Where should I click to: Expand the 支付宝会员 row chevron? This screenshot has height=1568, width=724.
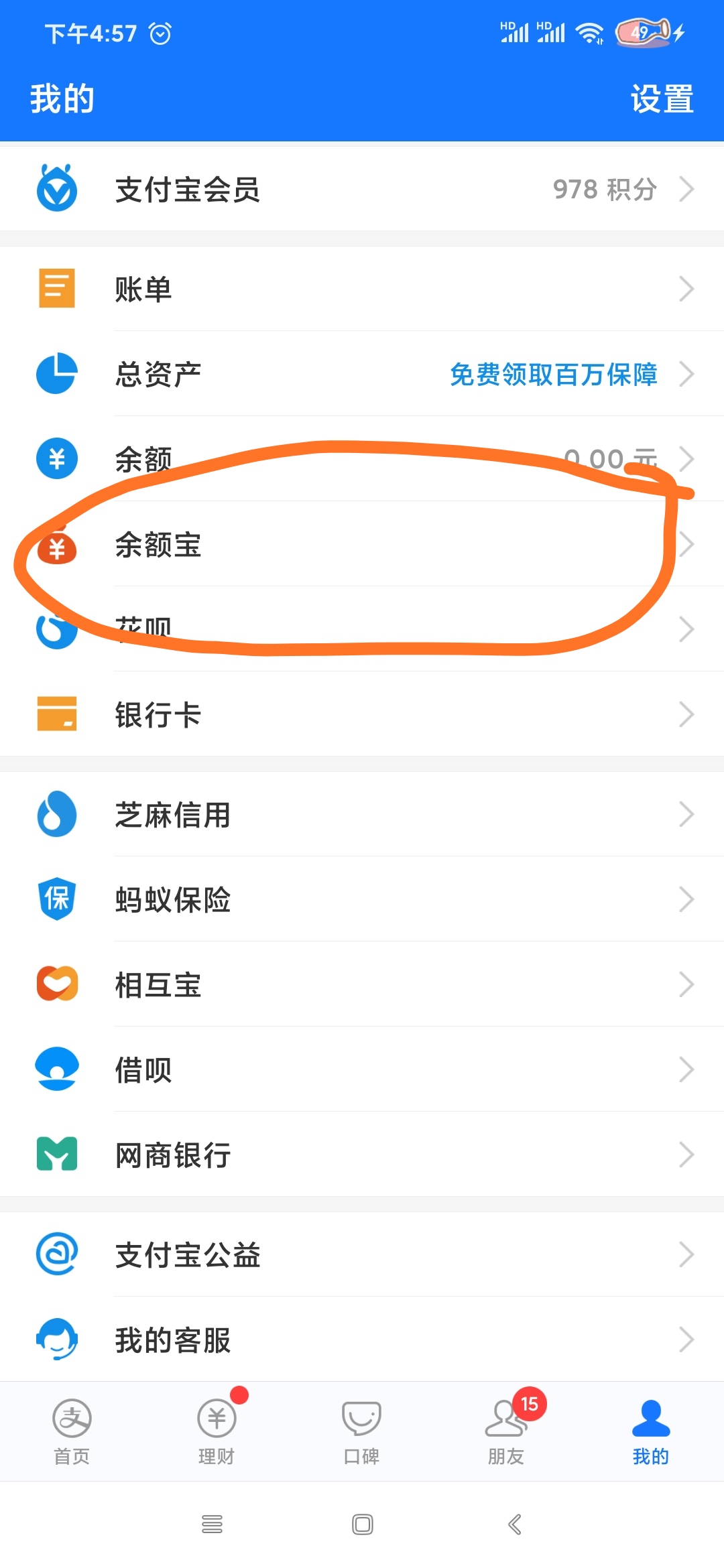[688, 188]
